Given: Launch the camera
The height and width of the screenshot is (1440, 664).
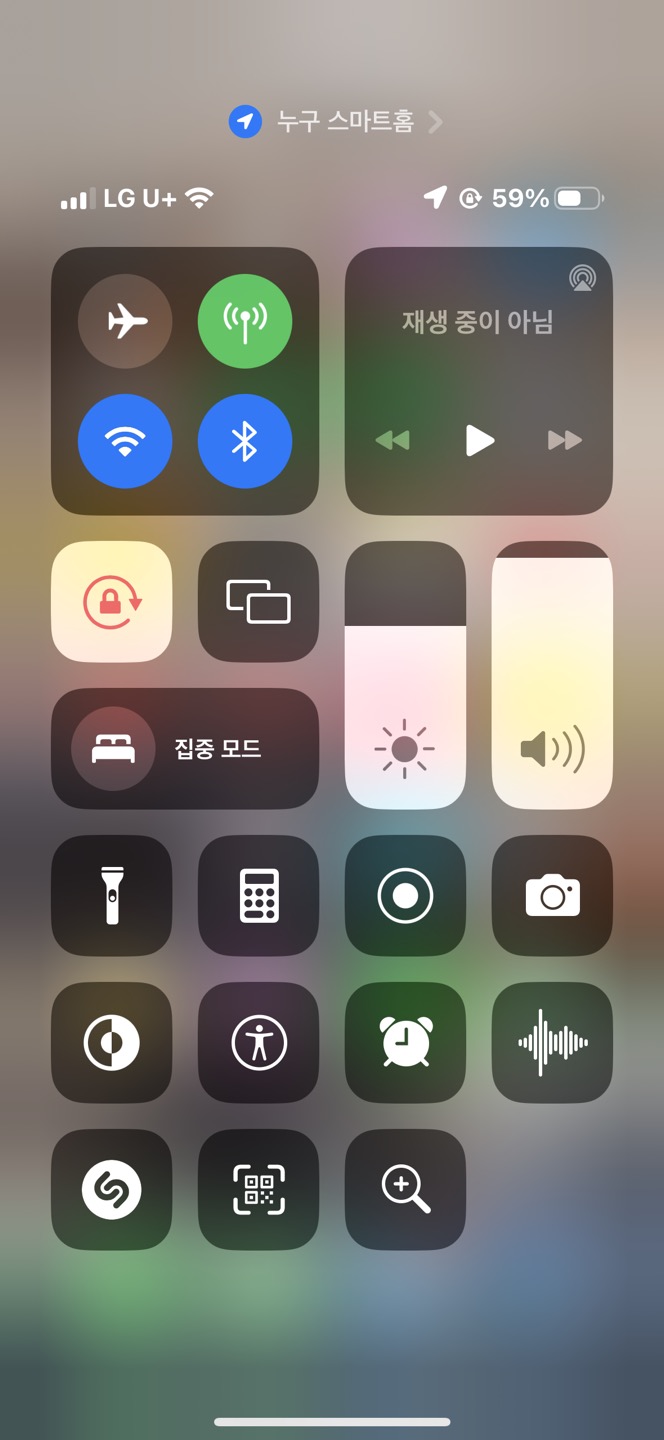Looking at the screenshot, I should coord(552,896).
